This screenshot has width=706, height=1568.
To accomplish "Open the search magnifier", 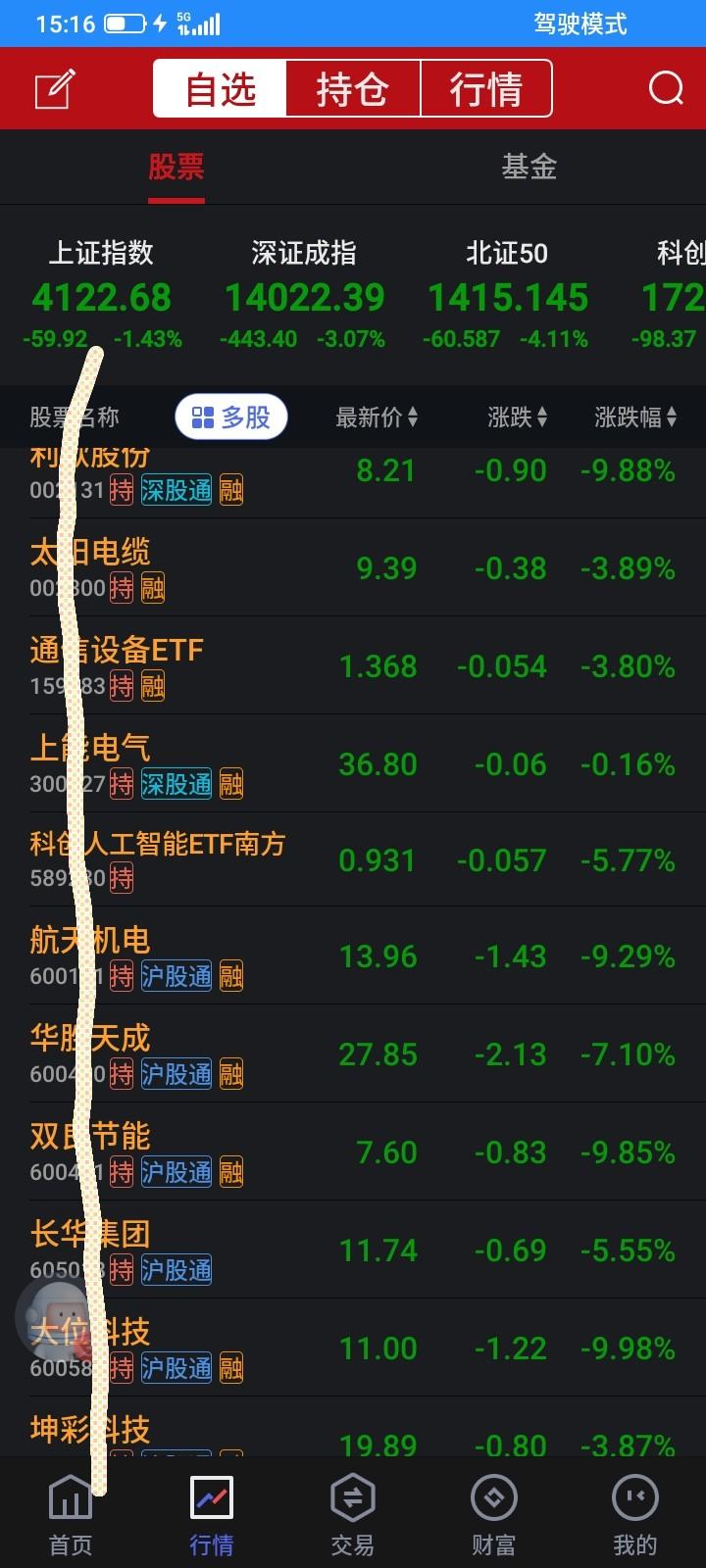I will [666, 88].
